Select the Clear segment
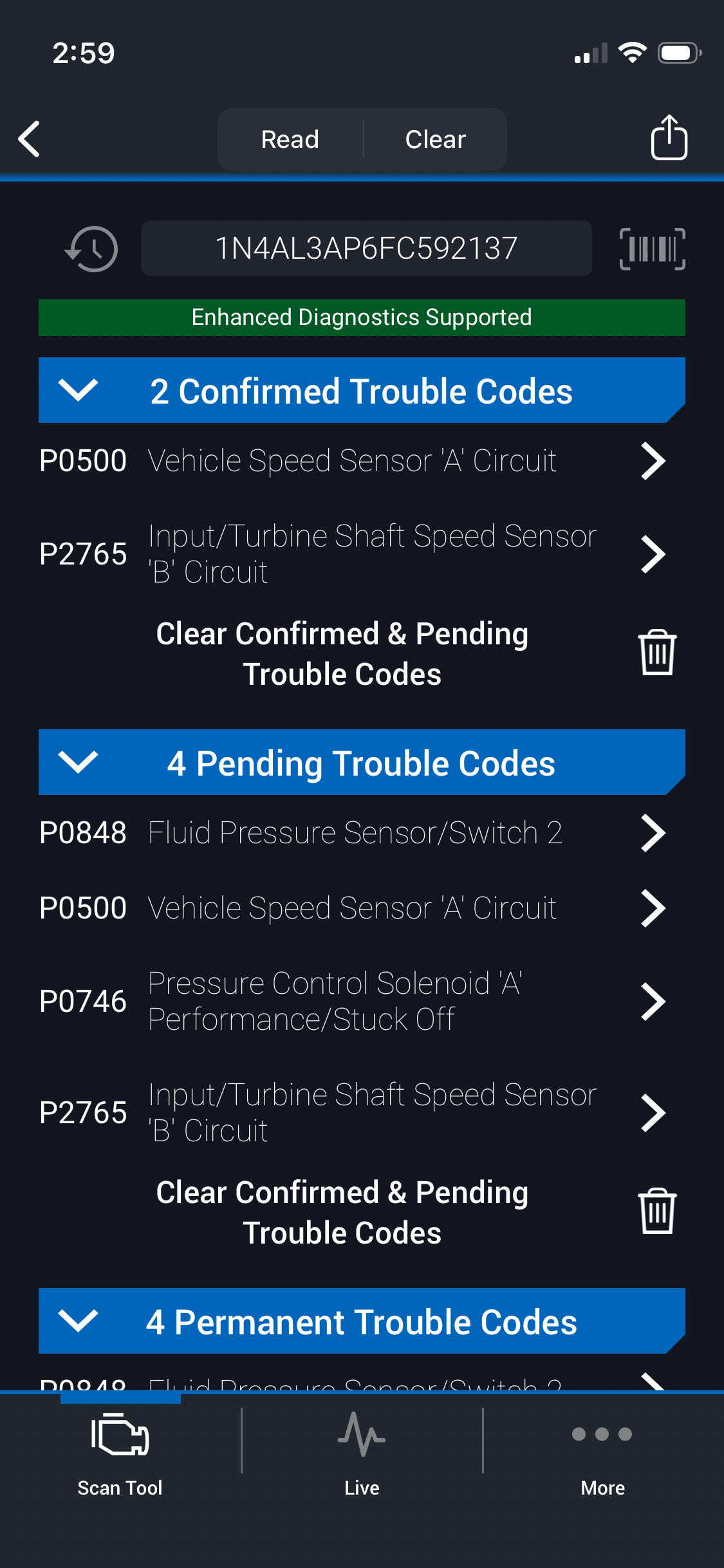The image size is (724, 1568). click(x=435, y=139)
